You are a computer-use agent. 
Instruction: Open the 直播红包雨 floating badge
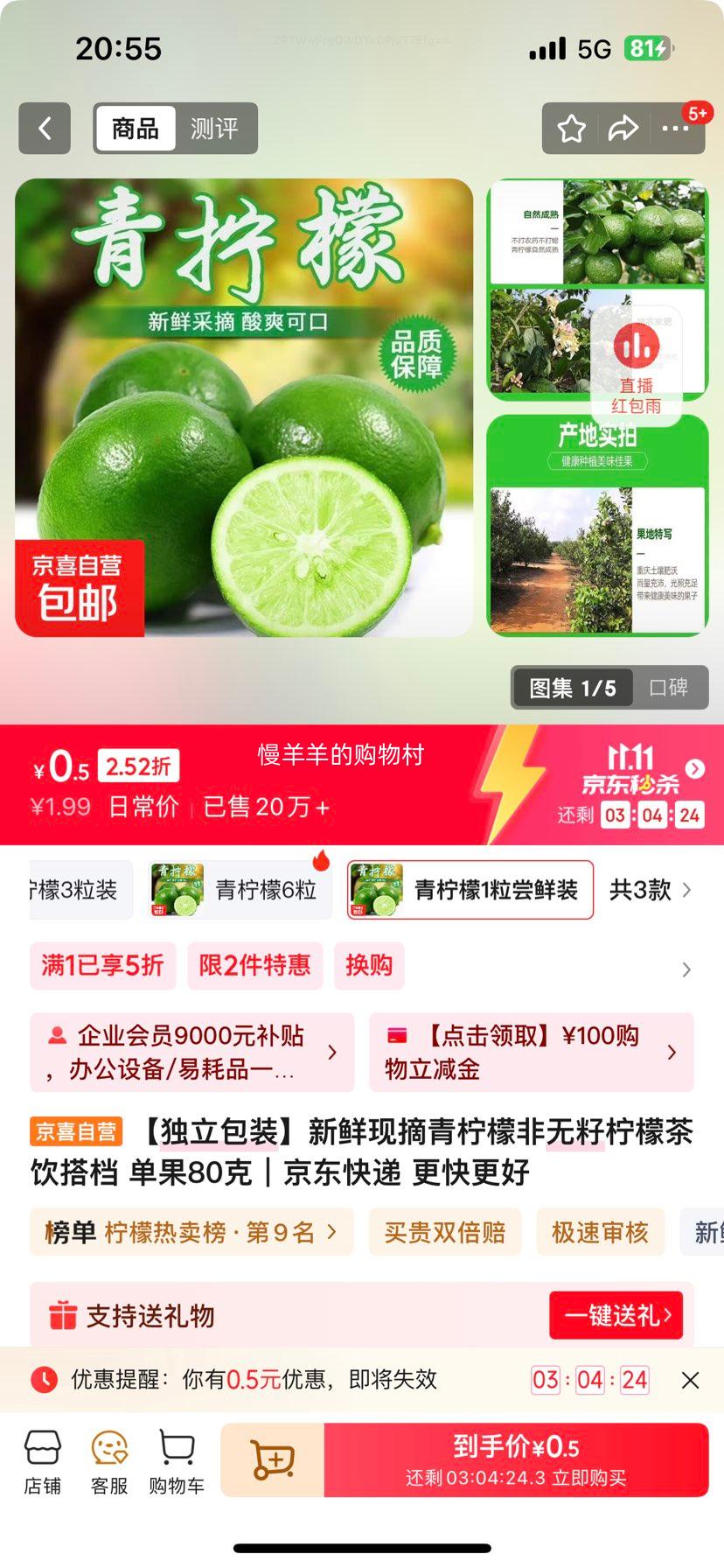click(636, 367)
